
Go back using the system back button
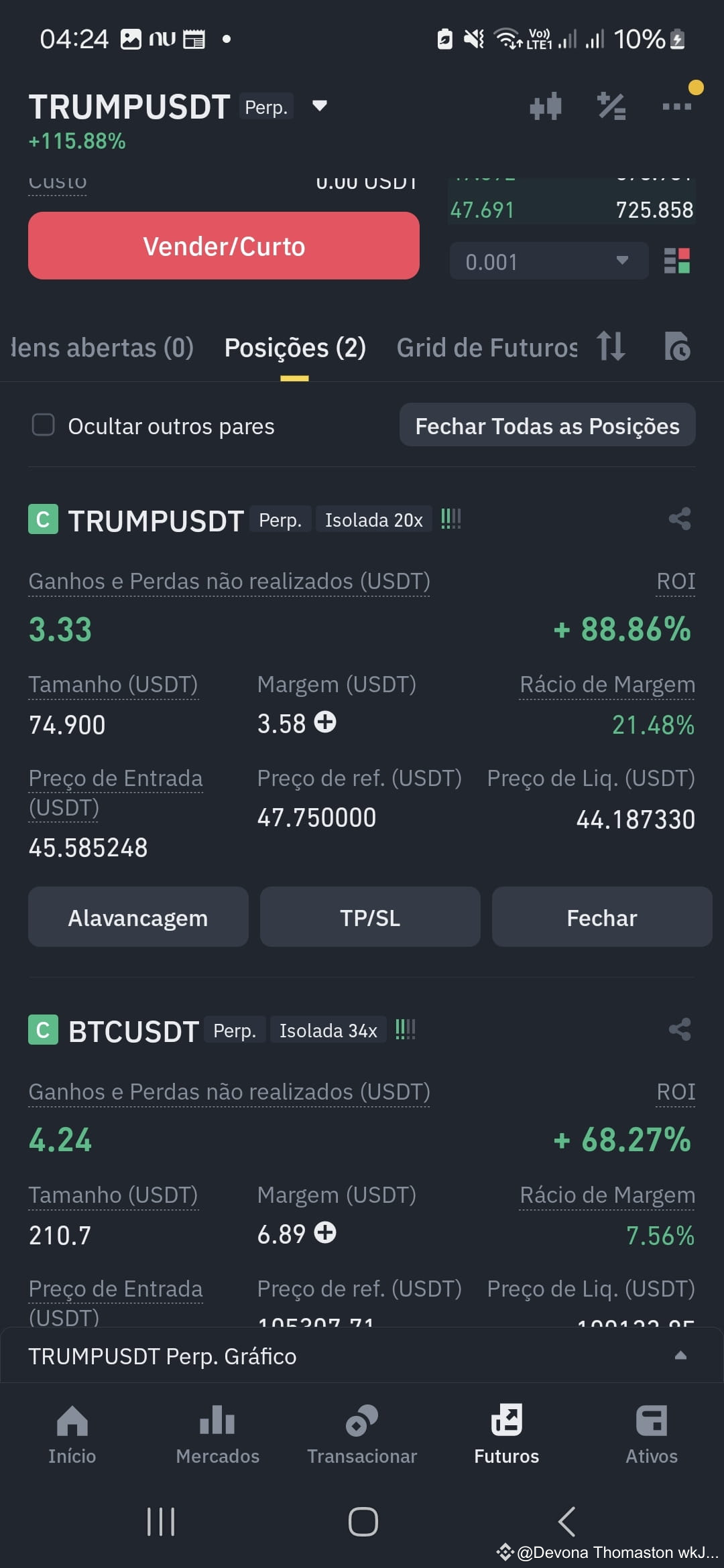point(566,1521)
